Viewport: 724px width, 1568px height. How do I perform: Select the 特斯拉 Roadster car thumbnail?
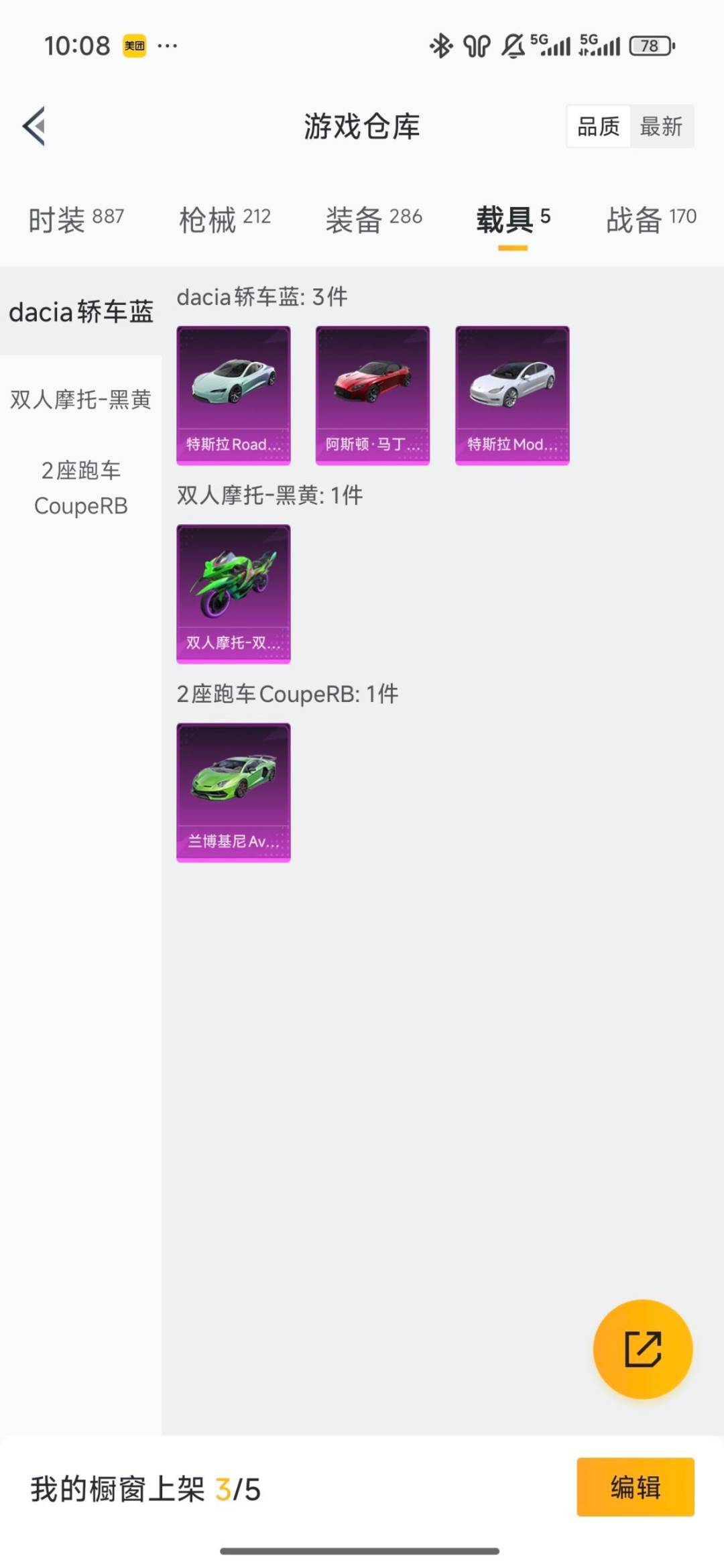234,395
